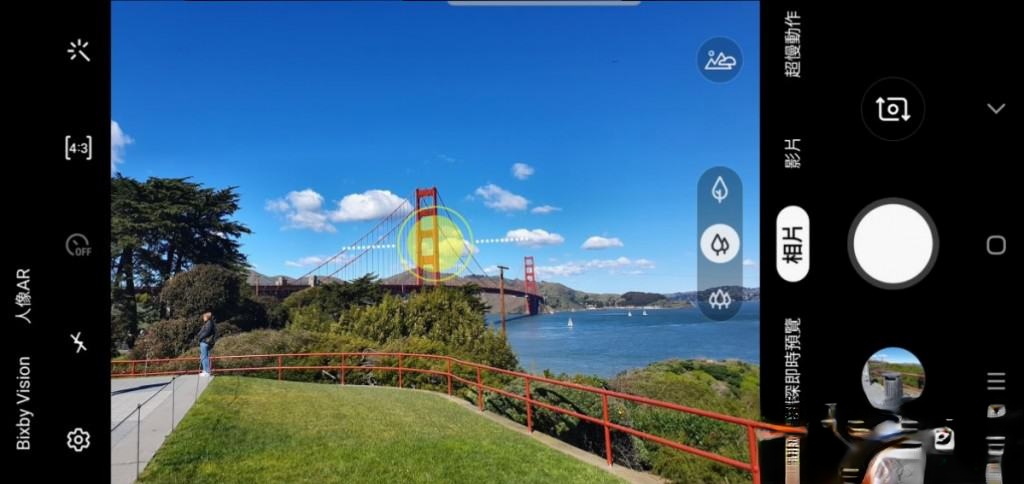Open 人像AR mode

[24, 295]
